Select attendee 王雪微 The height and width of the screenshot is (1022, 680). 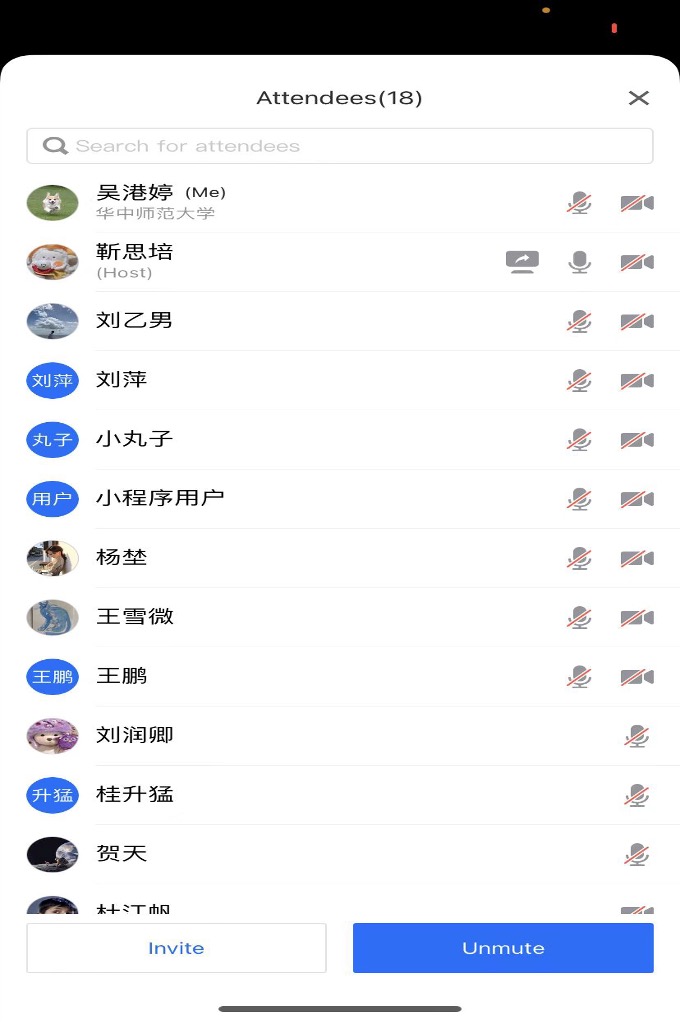pos(135,617)
